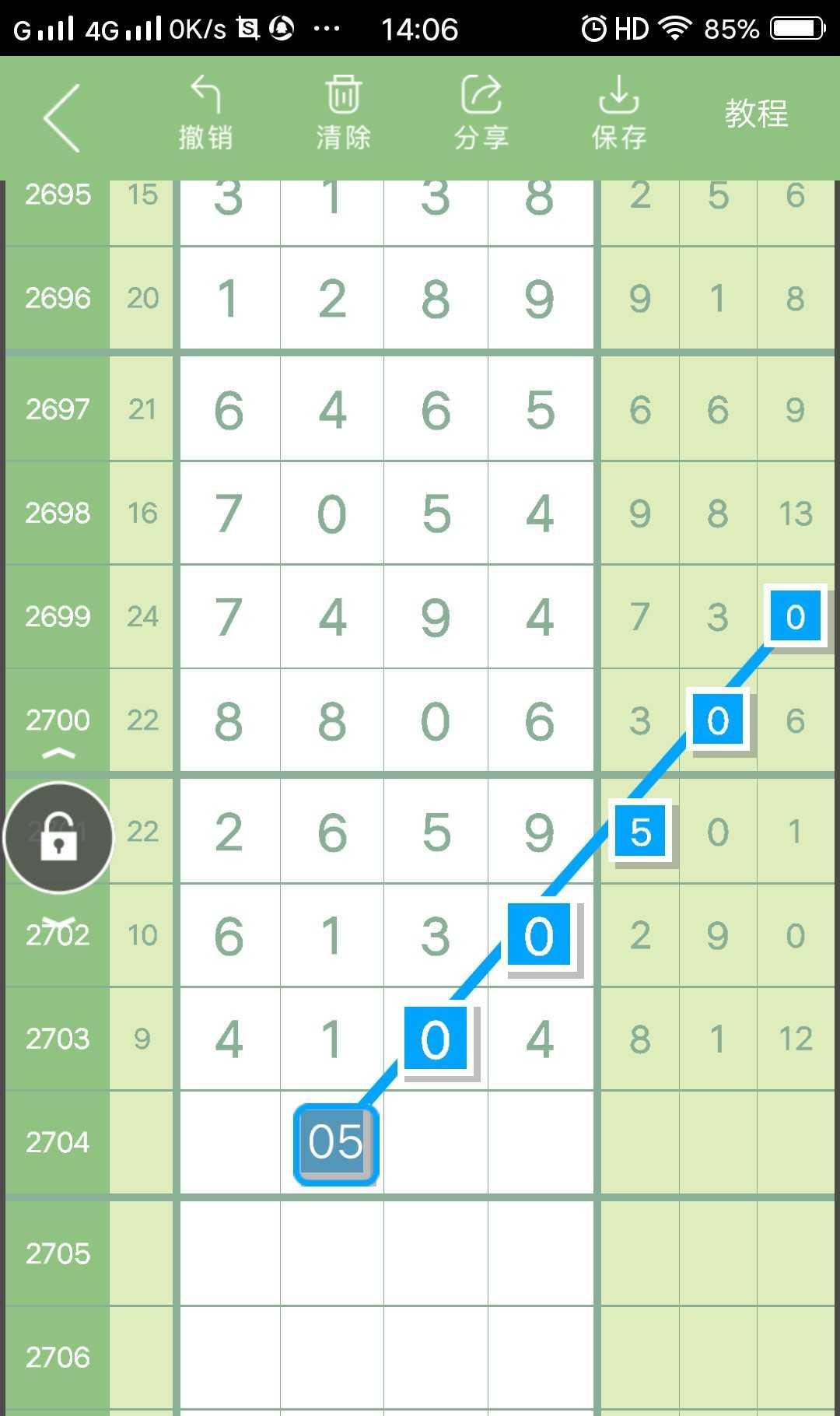Open the 教程 tutorial

click(x=756, y=114)
